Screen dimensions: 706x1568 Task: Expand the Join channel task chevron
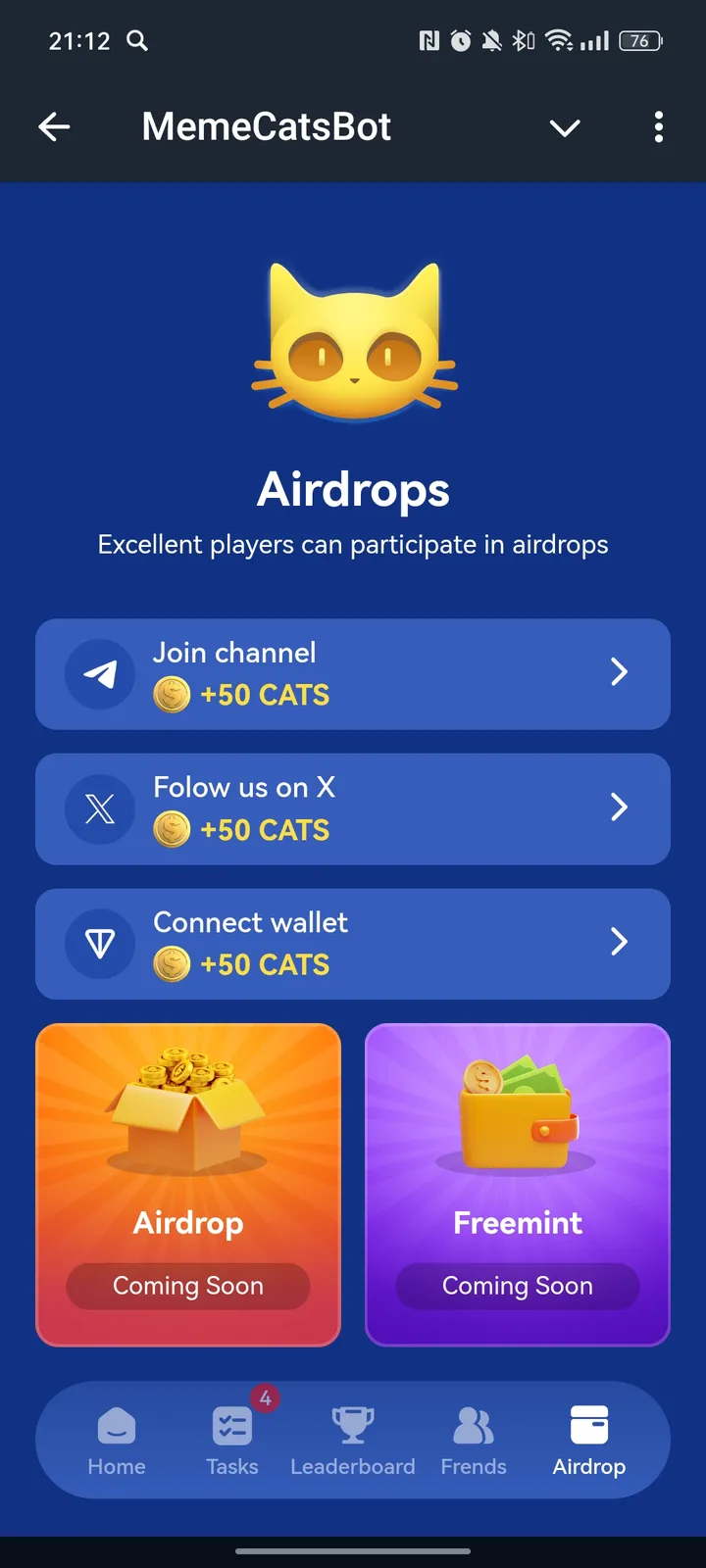pyautogui.click(x=619, y=672)
